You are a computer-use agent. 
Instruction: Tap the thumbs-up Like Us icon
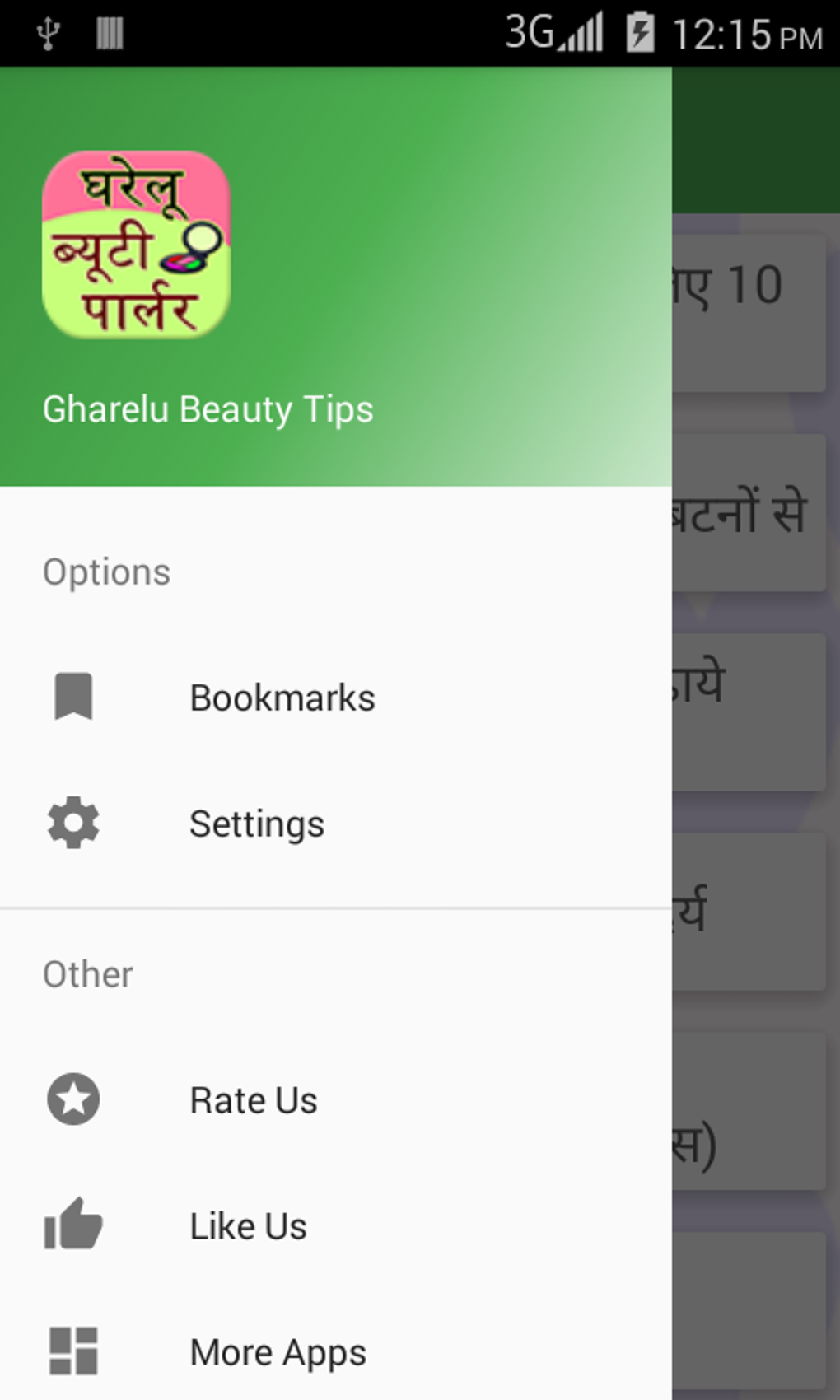[73, 1225]
